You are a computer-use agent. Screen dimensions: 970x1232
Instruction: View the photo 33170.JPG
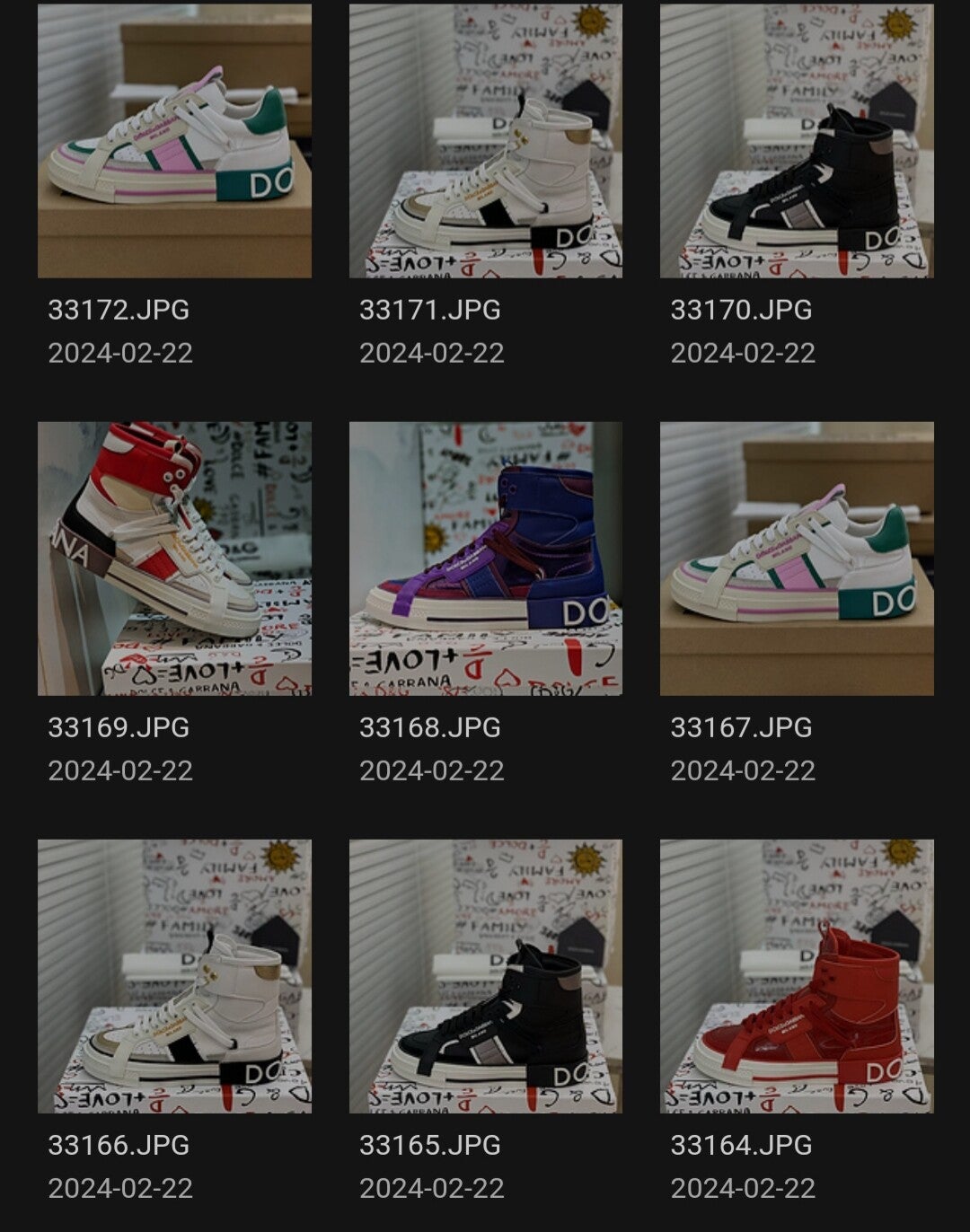(797, 141)
